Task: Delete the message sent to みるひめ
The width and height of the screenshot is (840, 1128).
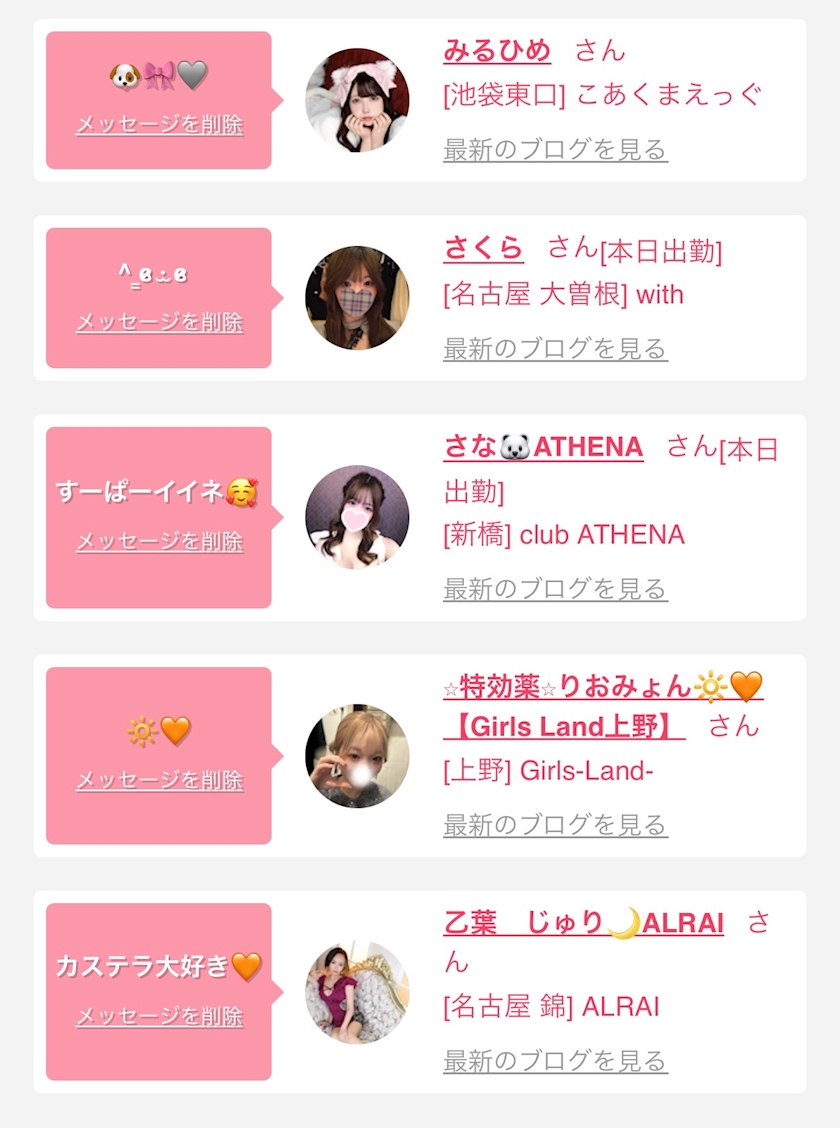Action: coord(160,124)
